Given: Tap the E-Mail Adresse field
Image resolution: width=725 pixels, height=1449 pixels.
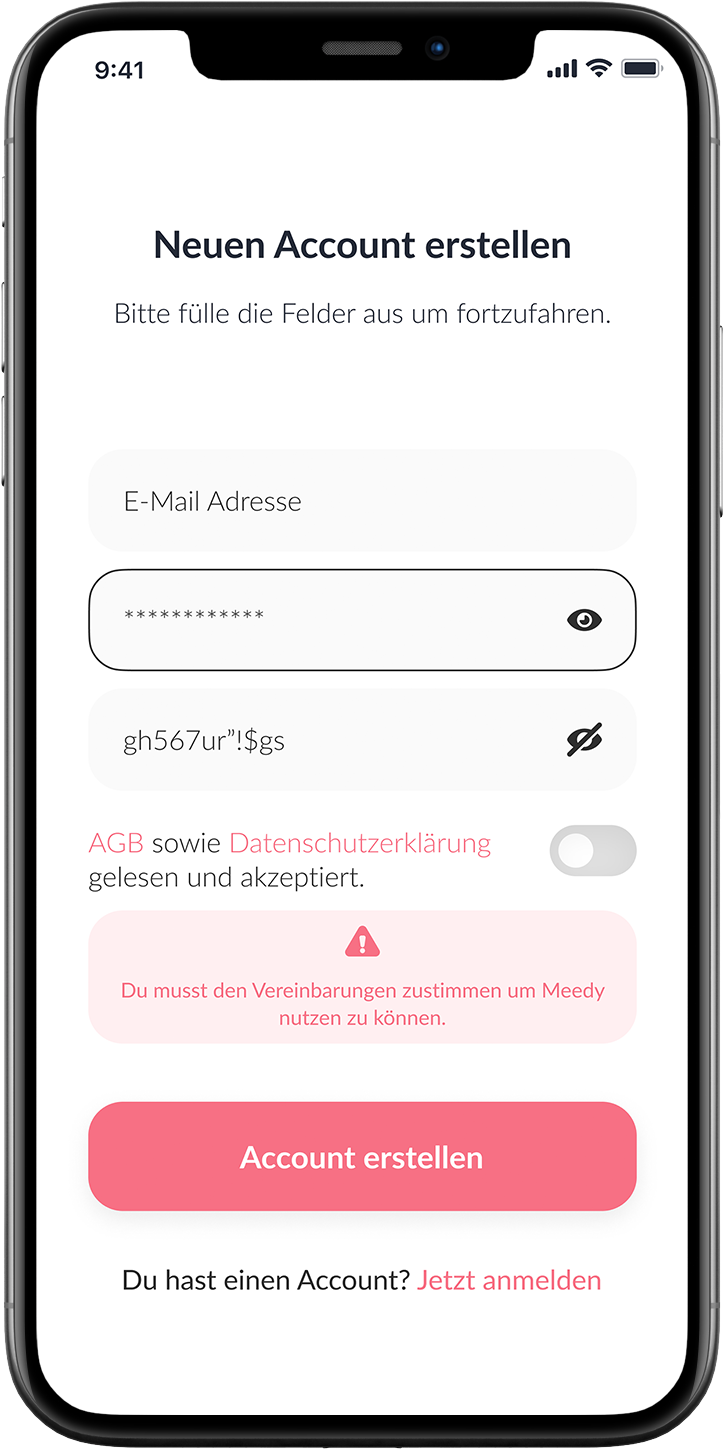Looking at the screenshot, I should tap(362, 501).
